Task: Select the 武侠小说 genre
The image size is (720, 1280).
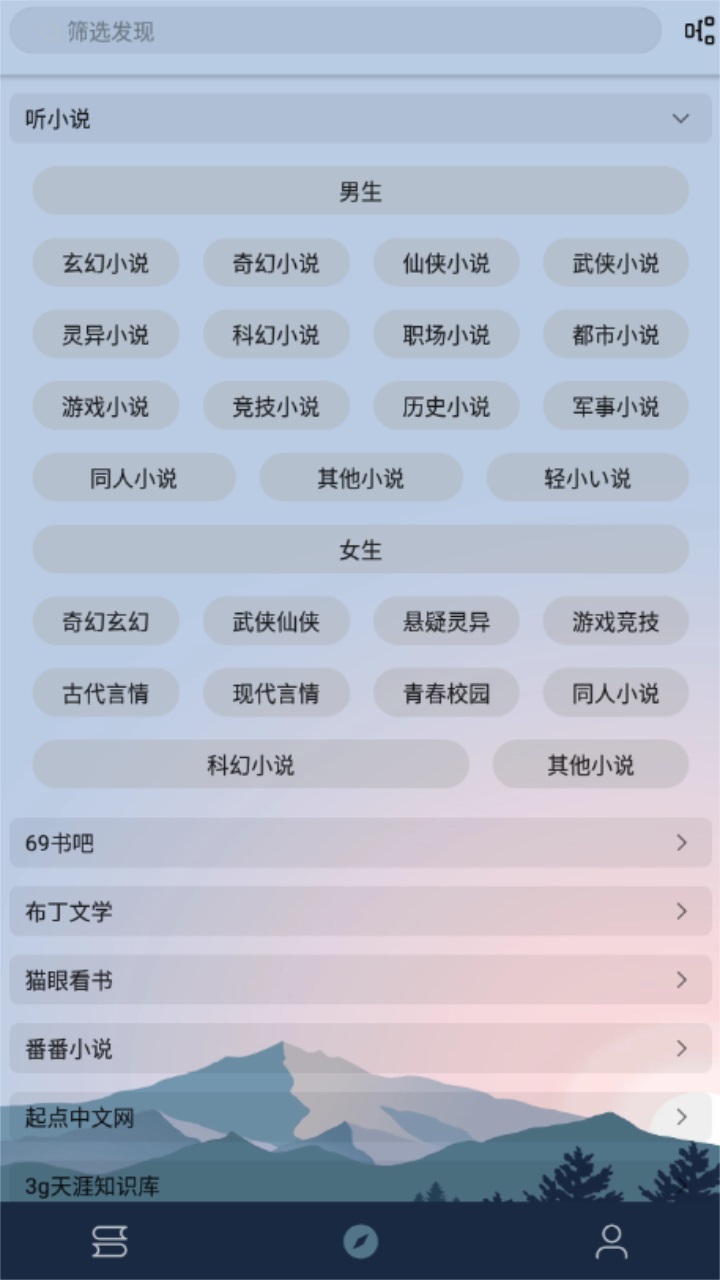Action: 616,263
